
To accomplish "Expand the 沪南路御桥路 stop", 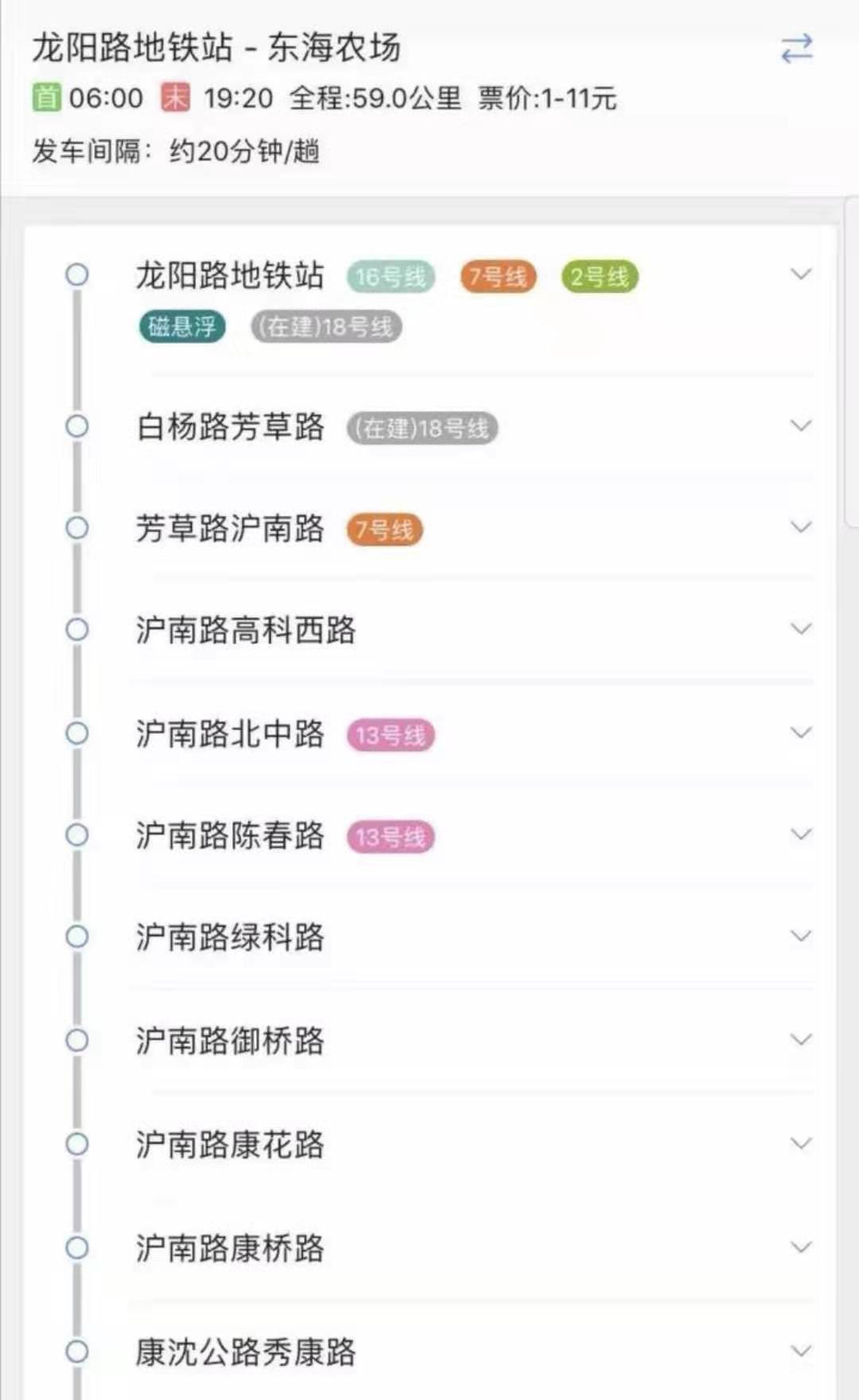I will point(800,1040).
